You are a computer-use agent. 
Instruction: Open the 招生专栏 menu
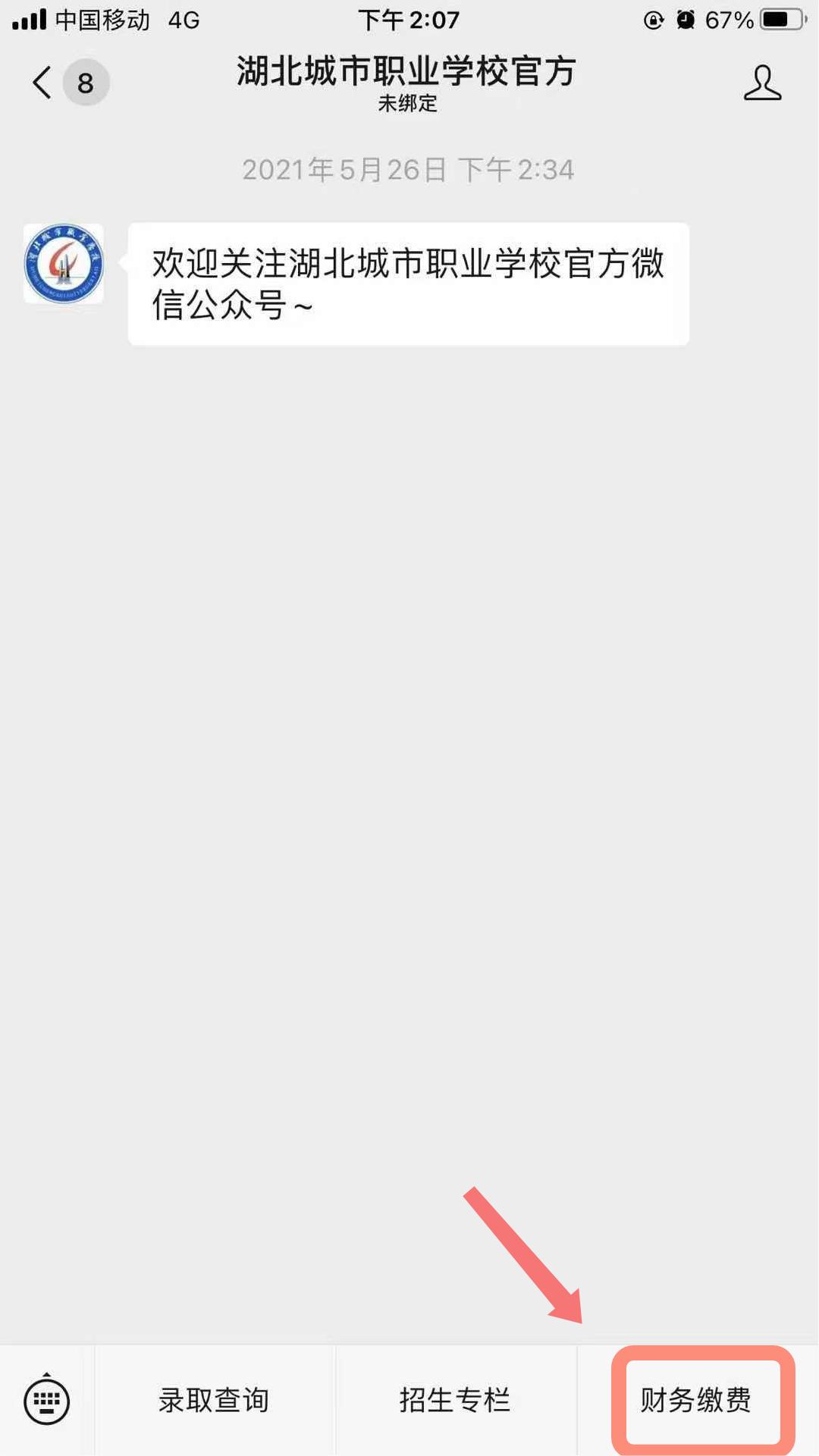pos(455,1400)
